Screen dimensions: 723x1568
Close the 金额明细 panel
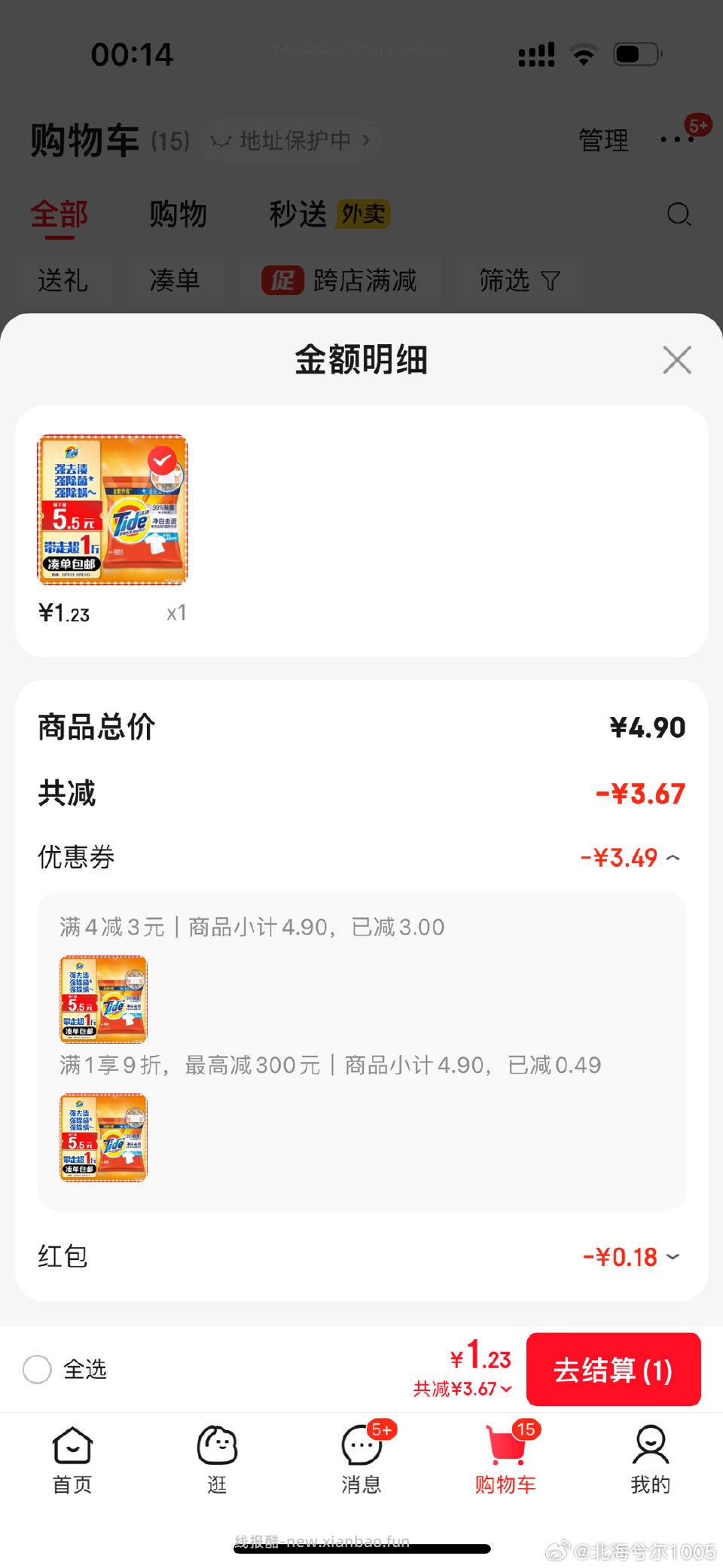676,360
